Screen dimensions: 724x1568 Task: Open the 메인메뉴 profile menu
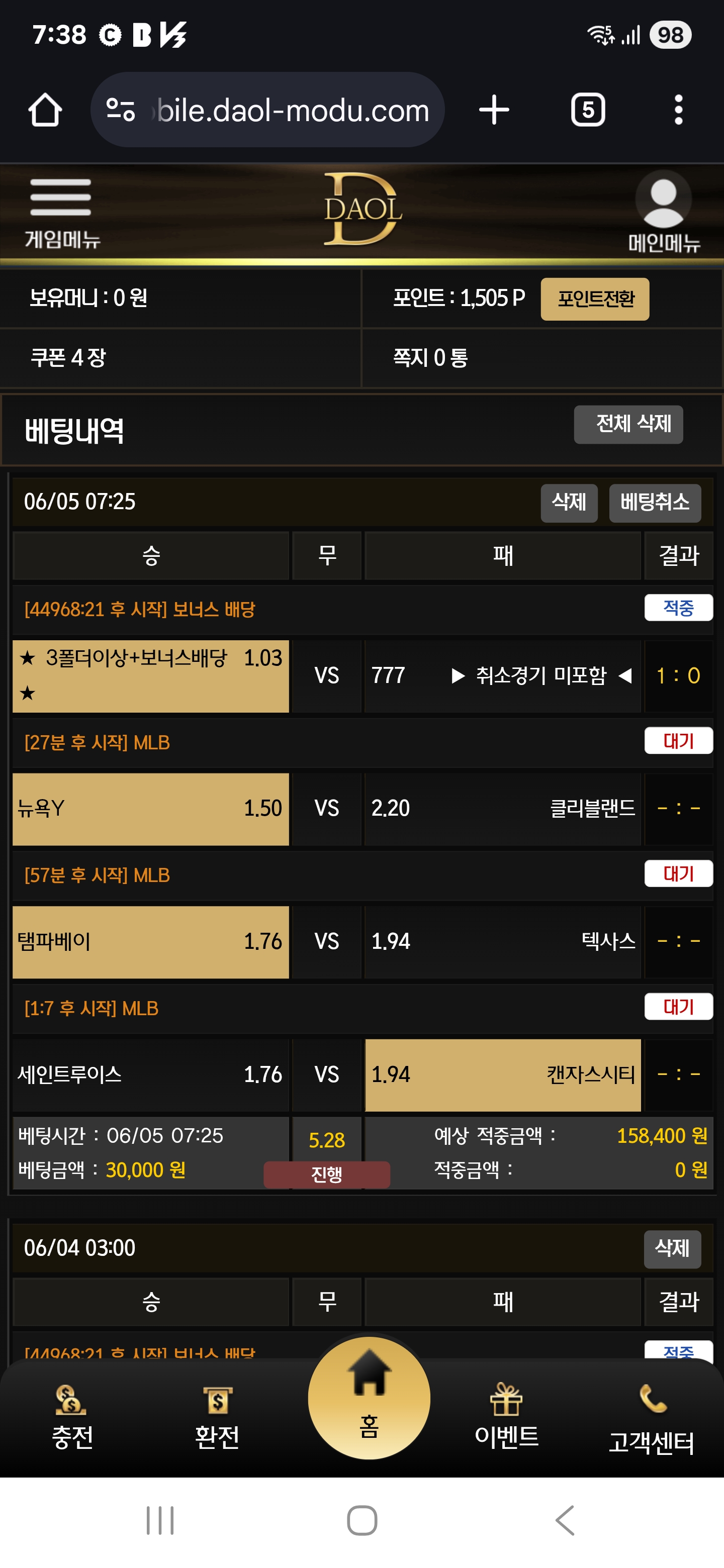[x=663, y=214]
